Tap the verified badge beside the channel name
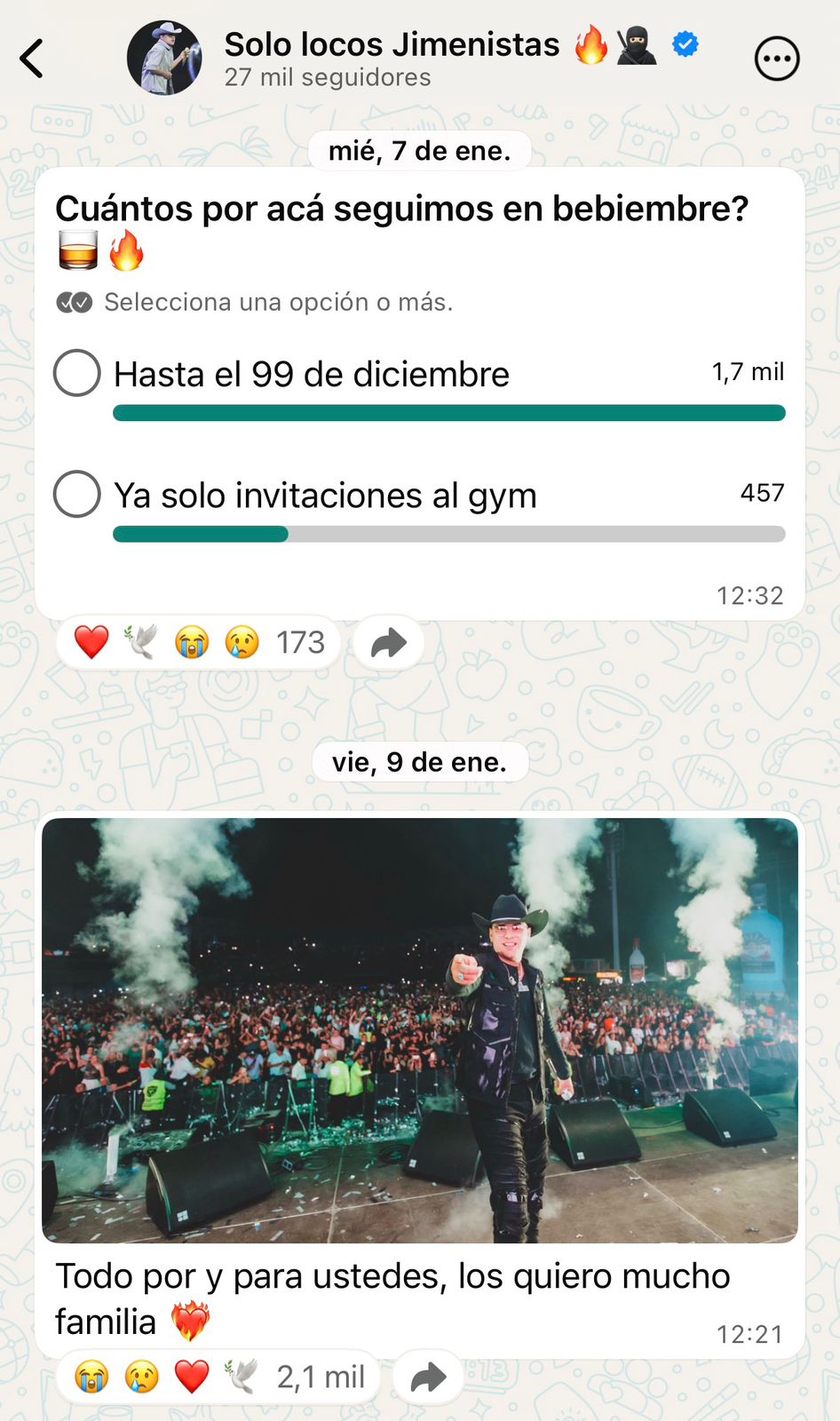Screen dimensions: 840x1421 (684, 42)
